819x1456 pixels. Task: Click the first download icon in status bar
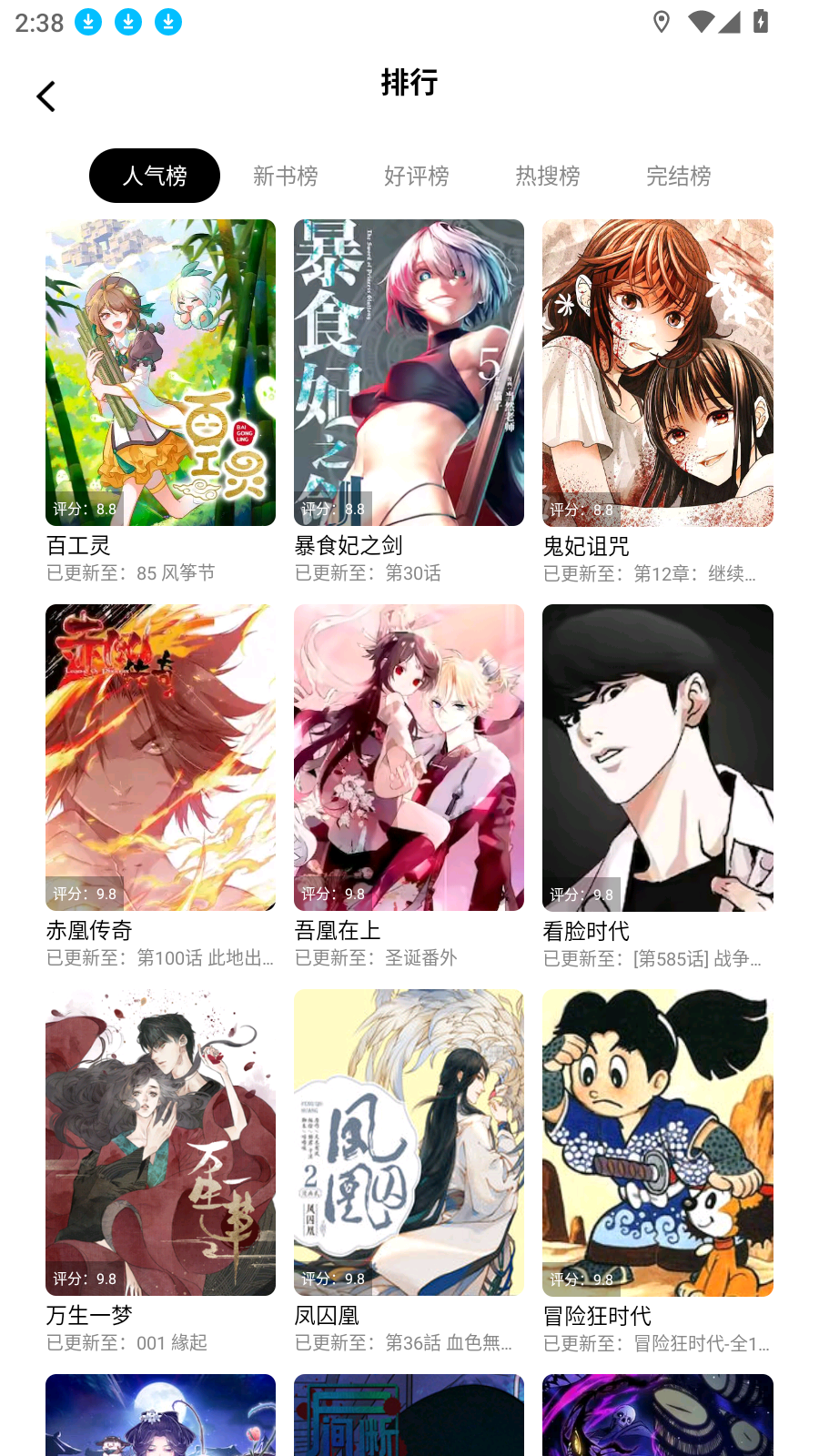coord(87,22)
